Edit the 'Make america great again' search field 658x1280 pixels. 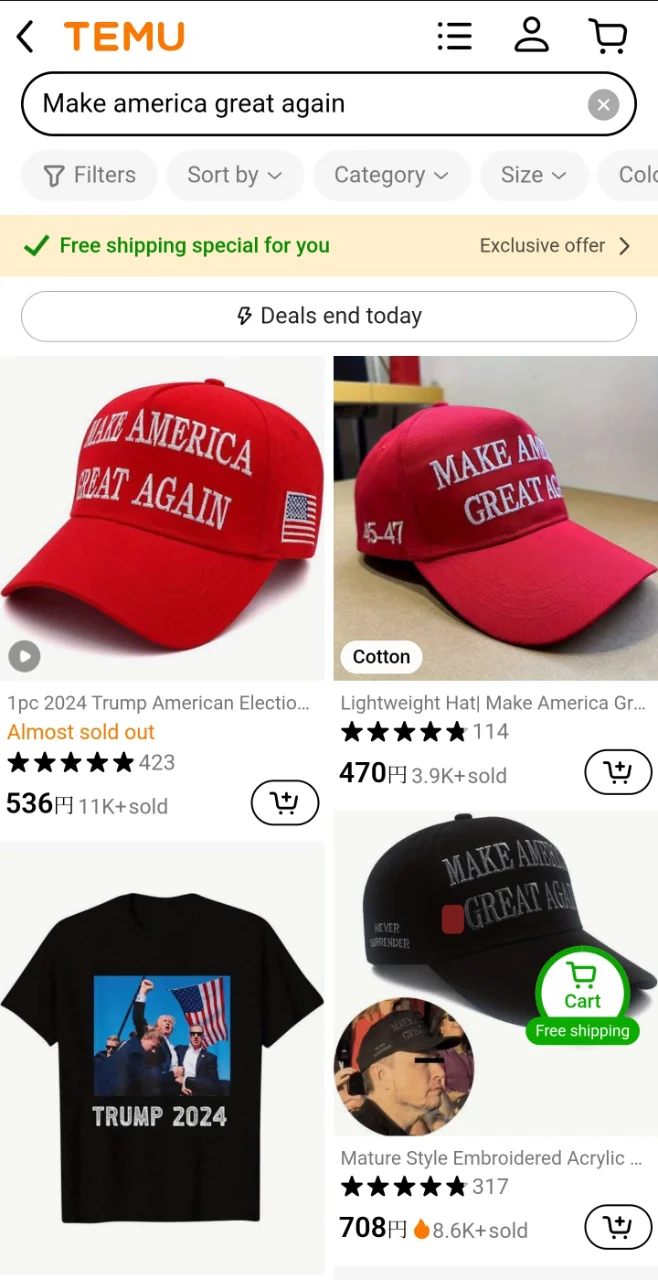click(300, 104)
